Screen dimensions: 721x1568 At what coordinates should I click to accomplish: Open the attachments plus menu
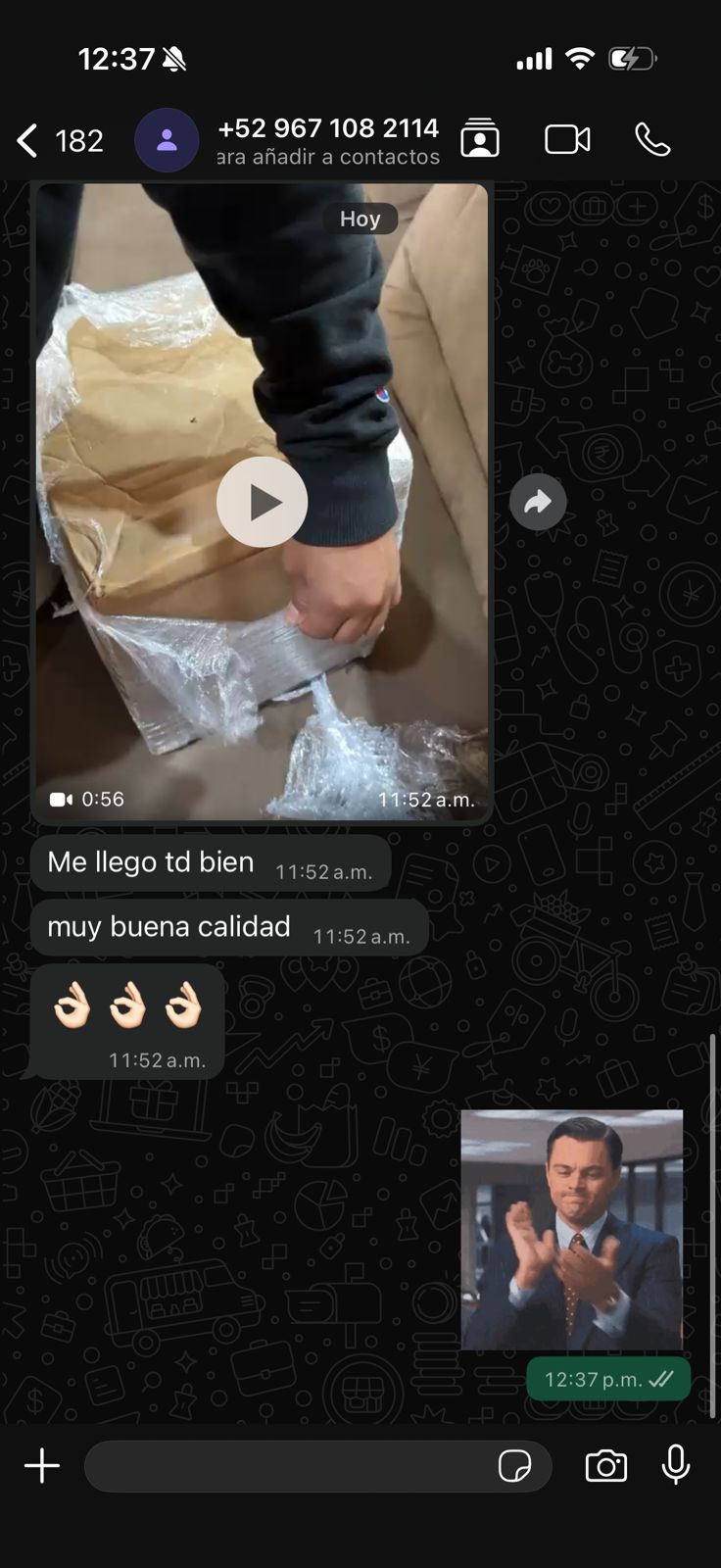pyautogui.click(x=42, y=1466)
